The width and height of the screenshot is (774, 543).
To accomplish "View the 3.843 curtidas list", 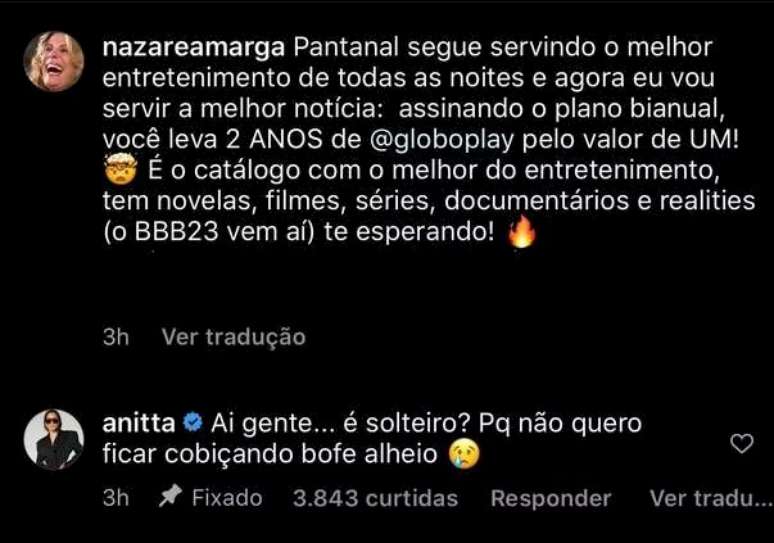I will coord(375,498).
